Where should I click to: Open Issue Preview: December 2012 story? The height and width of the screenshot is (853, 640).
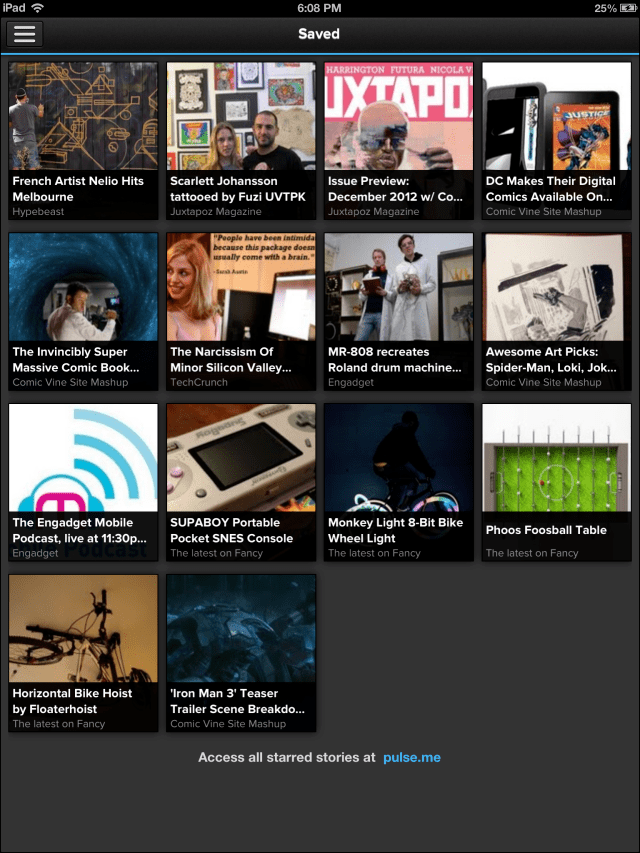(x=399, y=140)
